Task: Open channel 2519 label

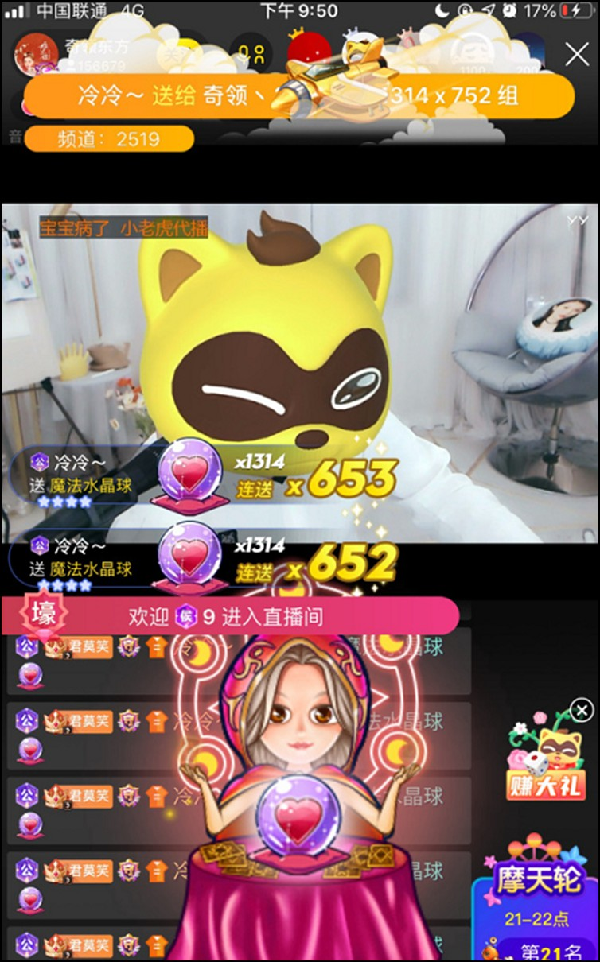Action: coord(109,139)
